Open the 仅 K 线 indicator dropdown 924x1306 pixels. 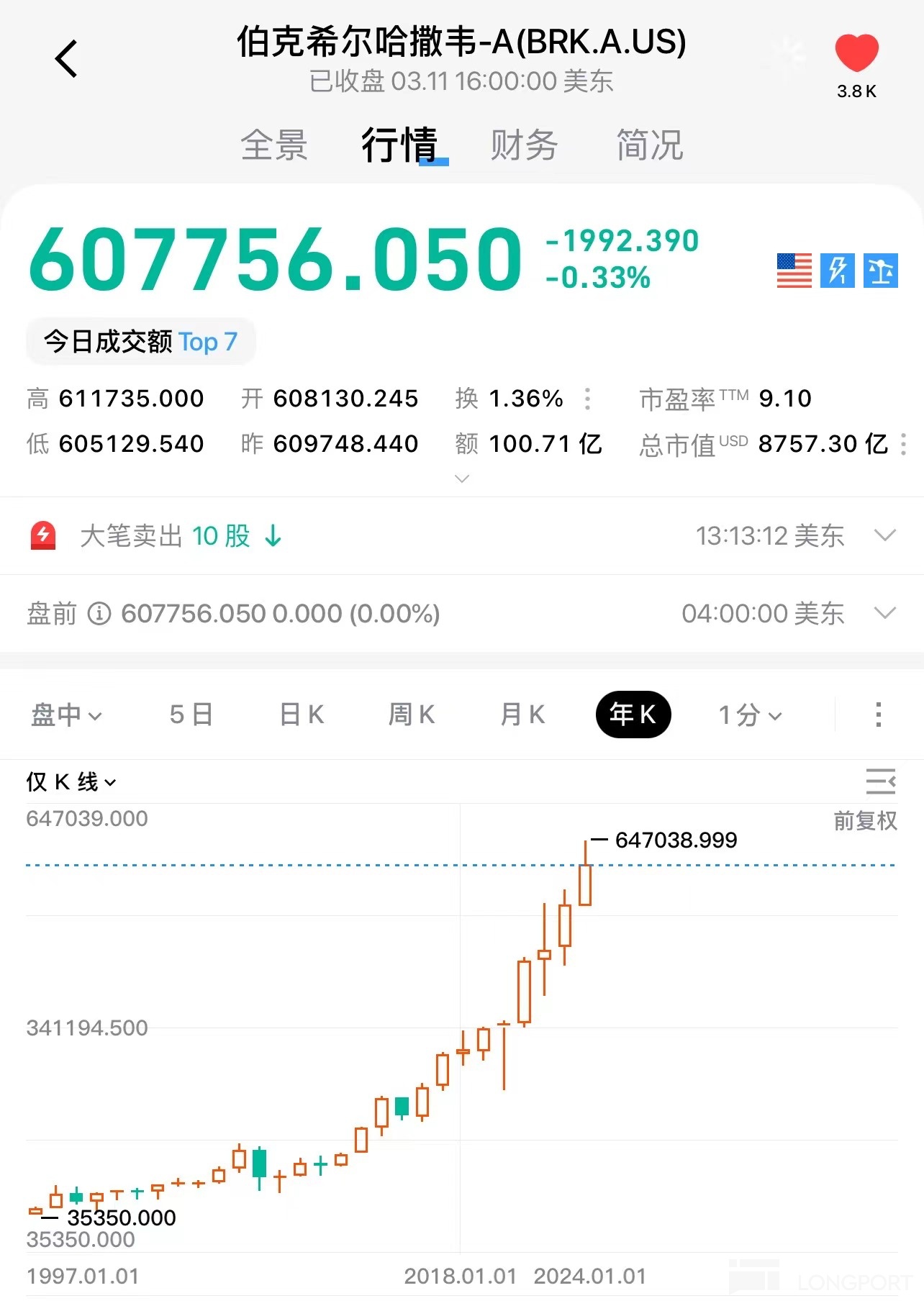click(71, 781)
